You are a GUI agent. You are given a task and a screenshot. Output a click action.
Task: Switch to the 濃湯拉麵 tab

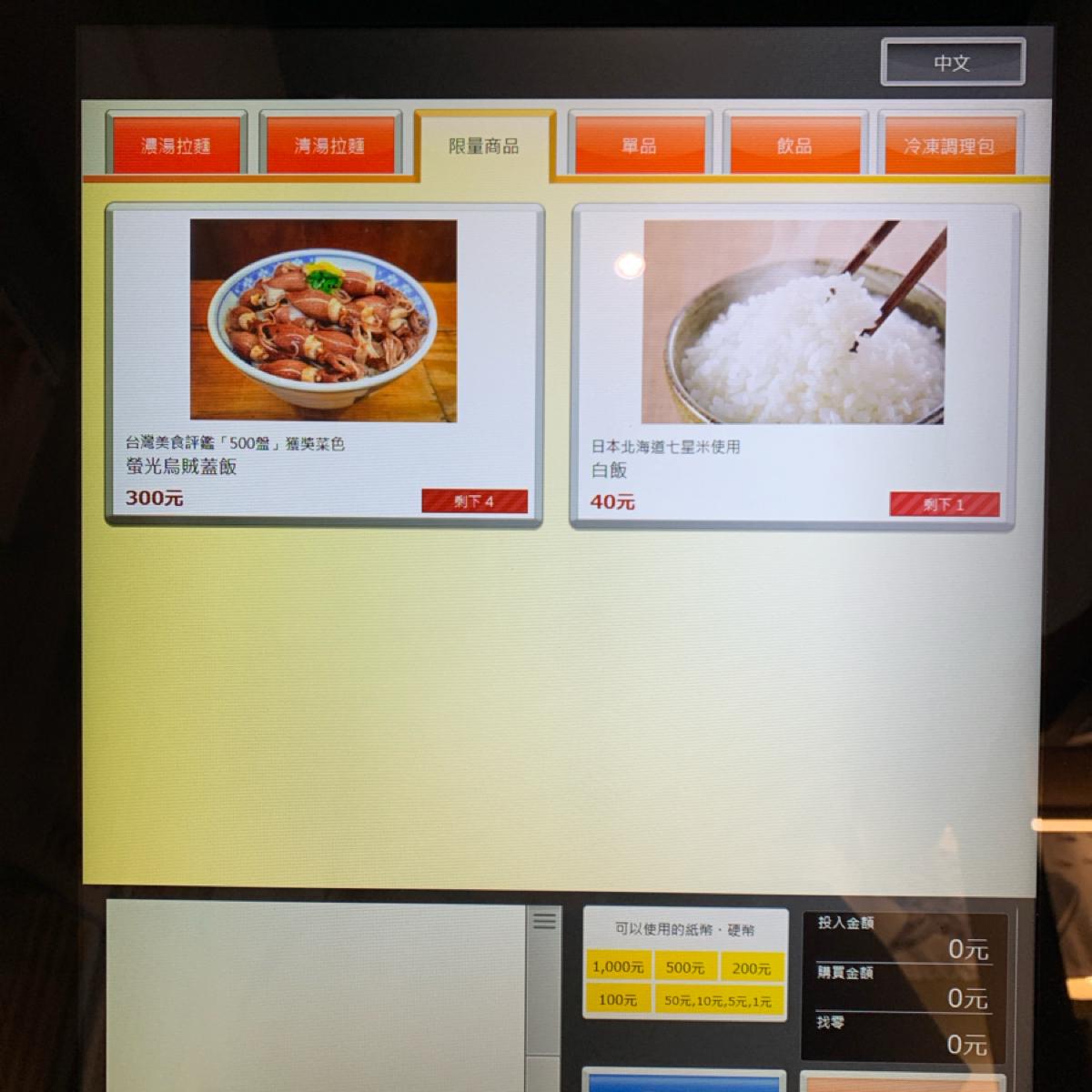(176, 146)
